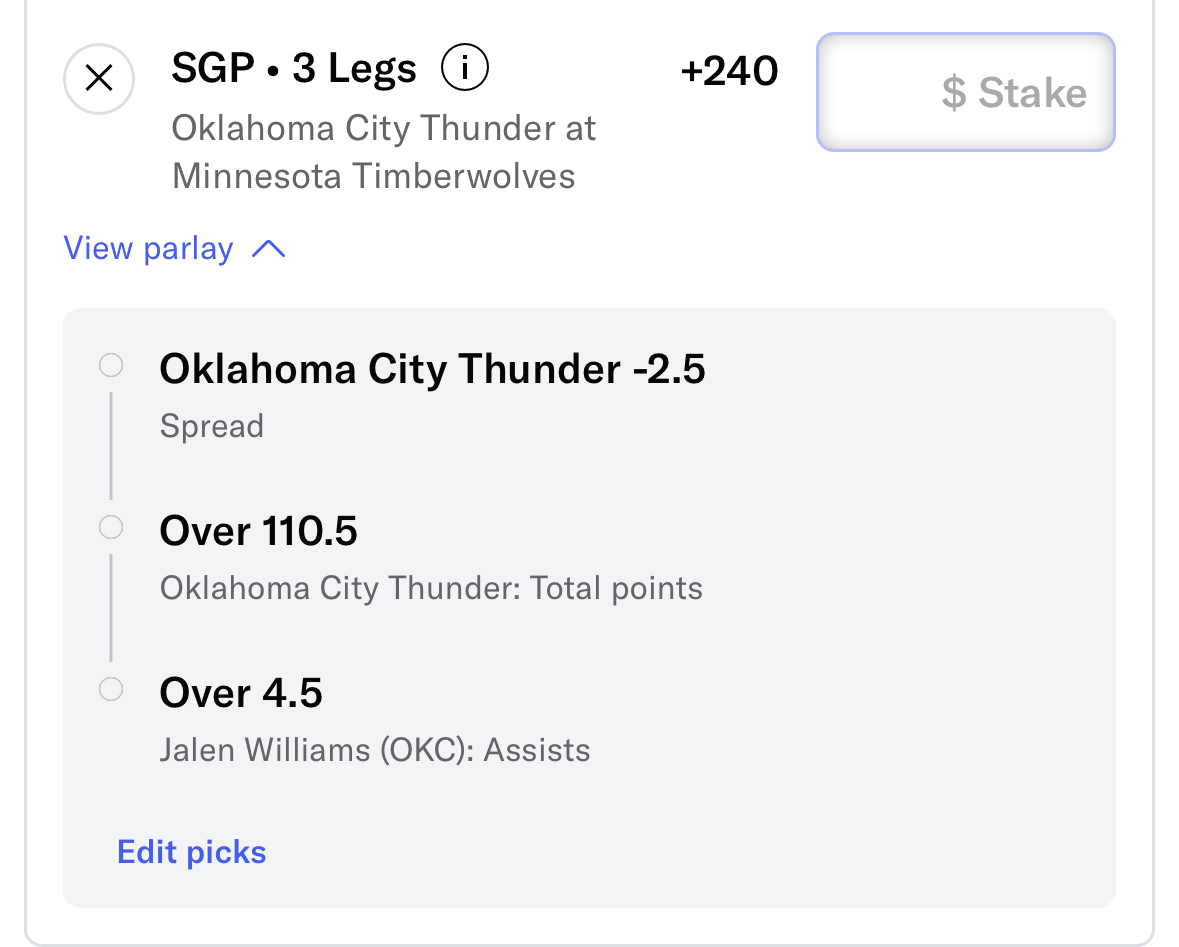1179x947 pixels.
Task: Focus the Stake input field
Action: (x=965, y=93)
